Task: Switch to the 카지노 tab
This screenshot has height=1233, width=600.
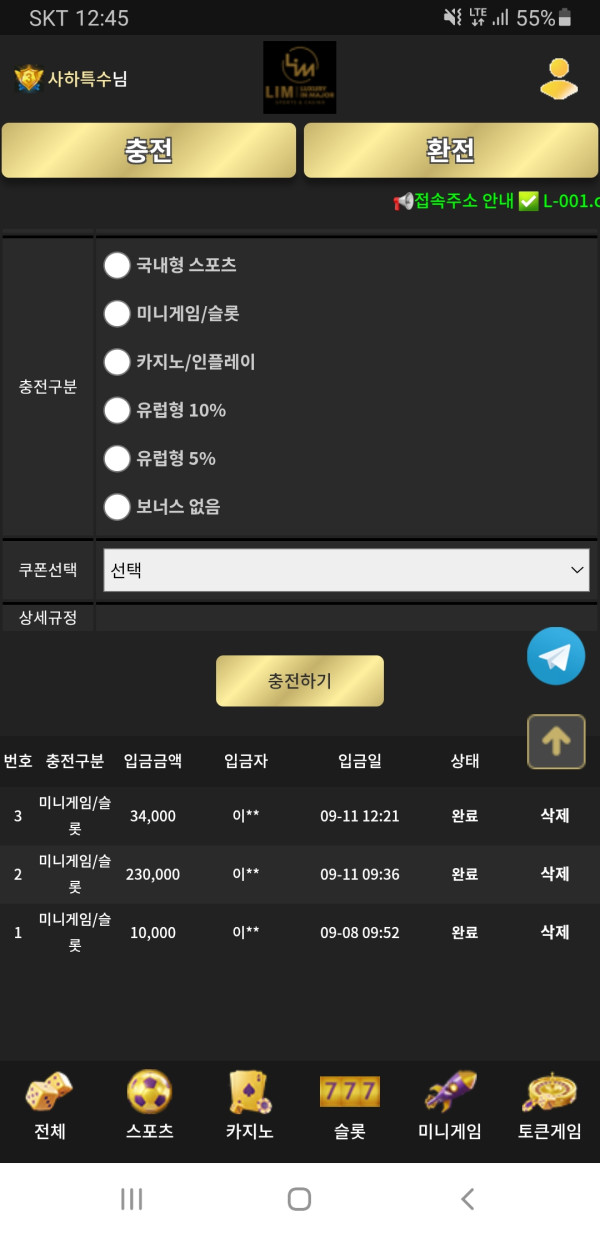Action: (x=249, y=1106)
